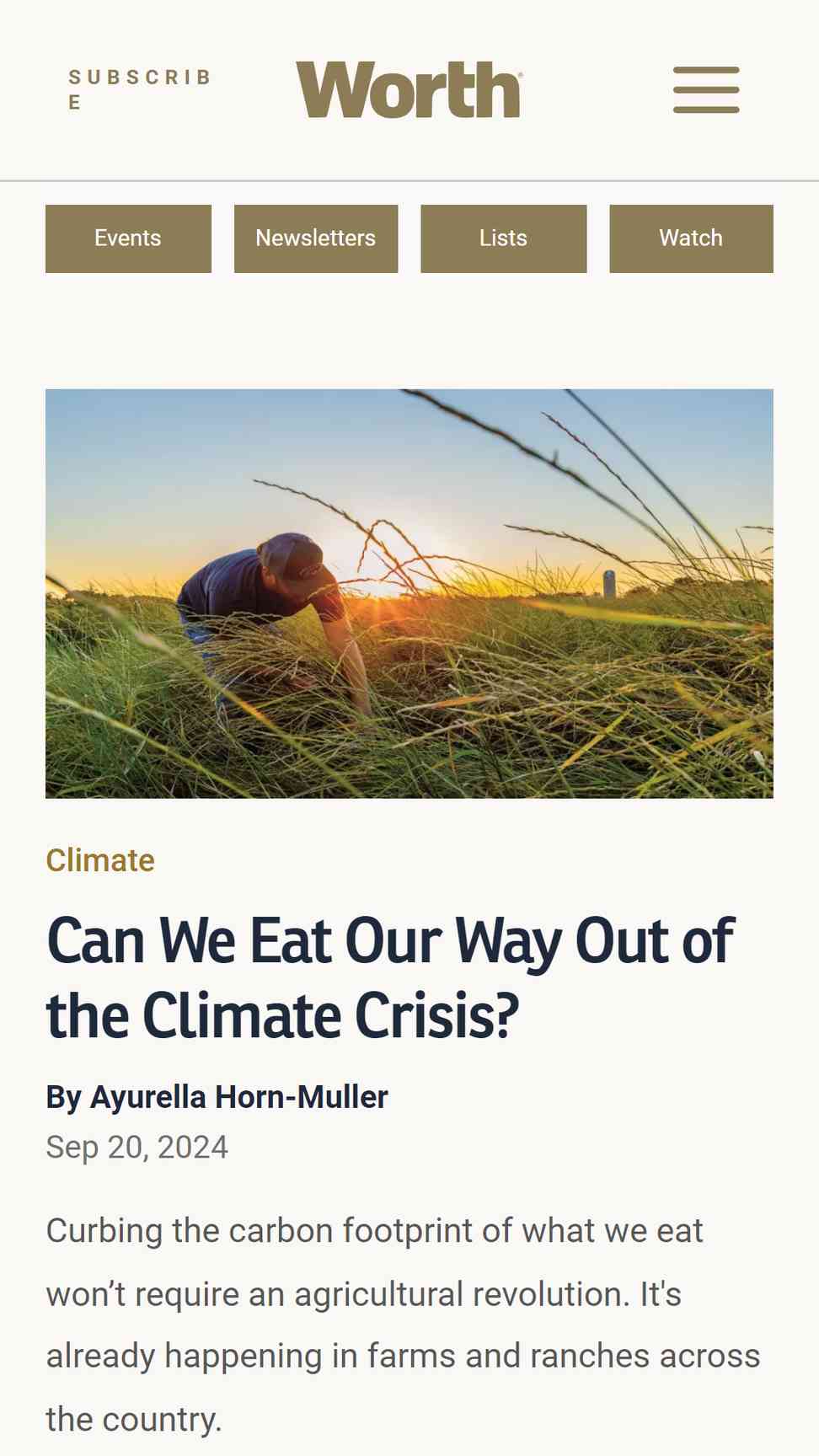Tap the Subscribe link
The height and width of the screenshot is (1456, 819).
(x=140, y=89)
